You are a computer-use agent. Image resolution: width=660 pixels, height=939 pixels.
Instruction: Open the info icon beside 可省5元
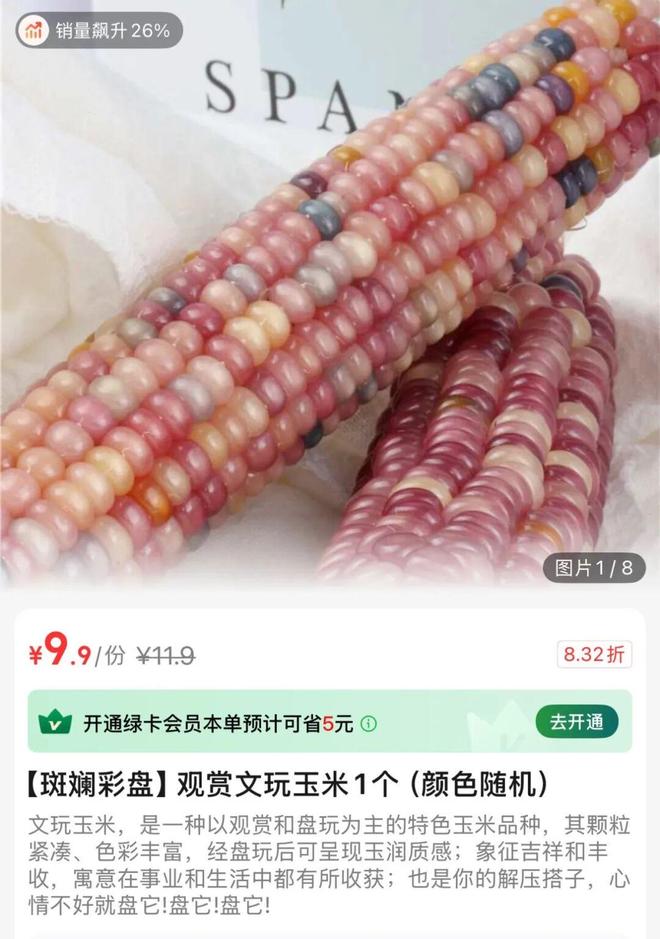[x=369, y=723]
